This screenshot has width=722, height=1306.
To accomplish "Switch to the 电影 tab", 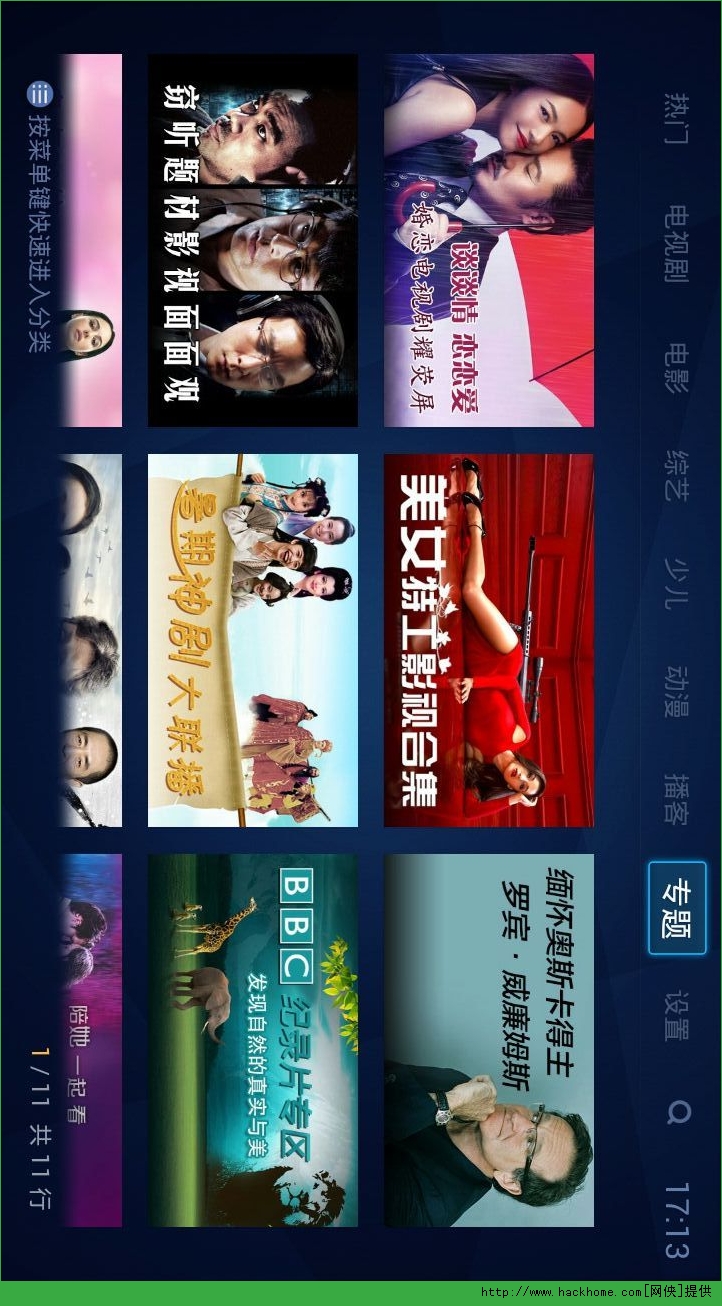I will (x=677, y=368).
